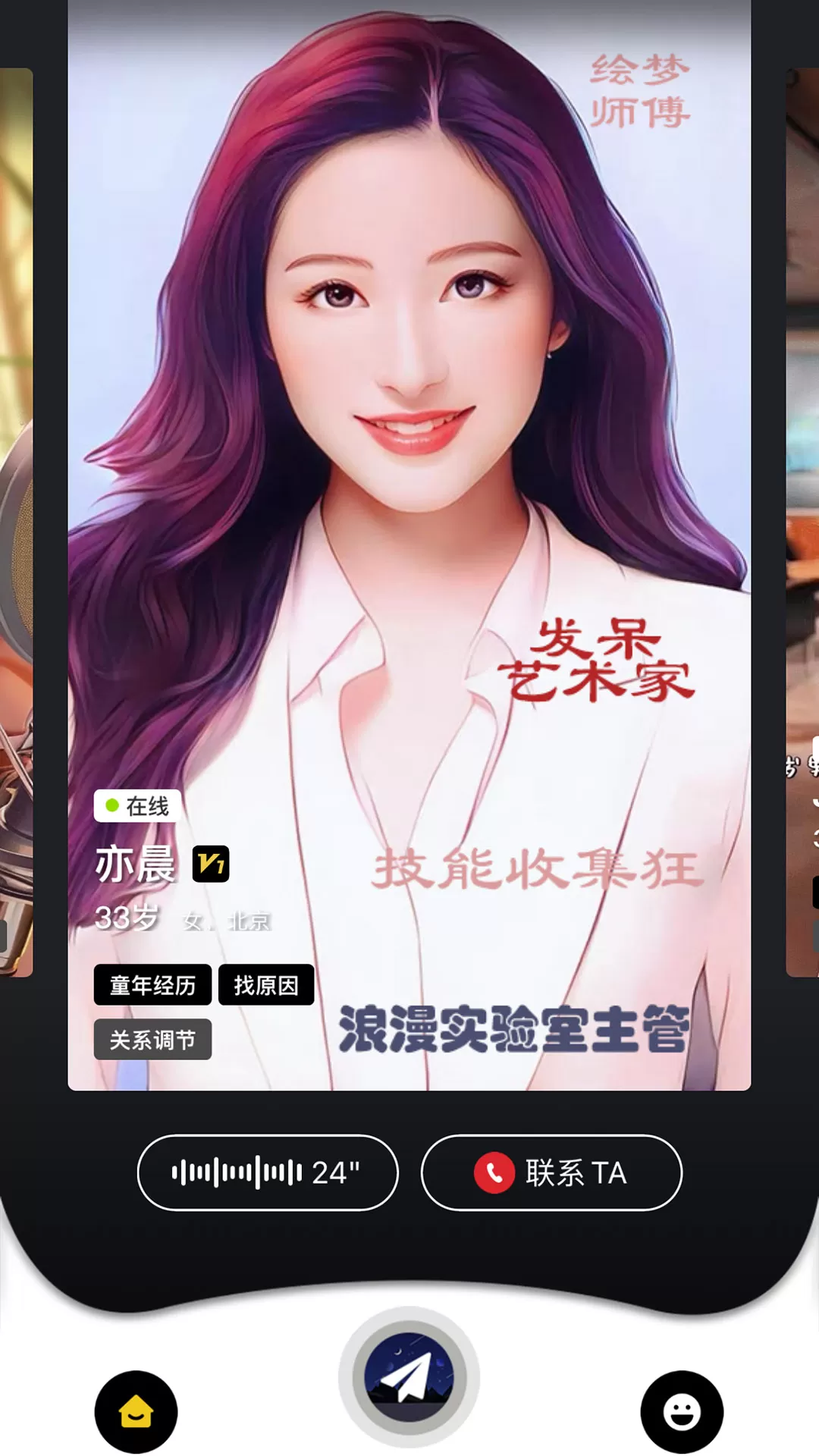This screenshot has width=819, height=1456.
Task: Select the 找原因 tag
Action: click(266, 985)
